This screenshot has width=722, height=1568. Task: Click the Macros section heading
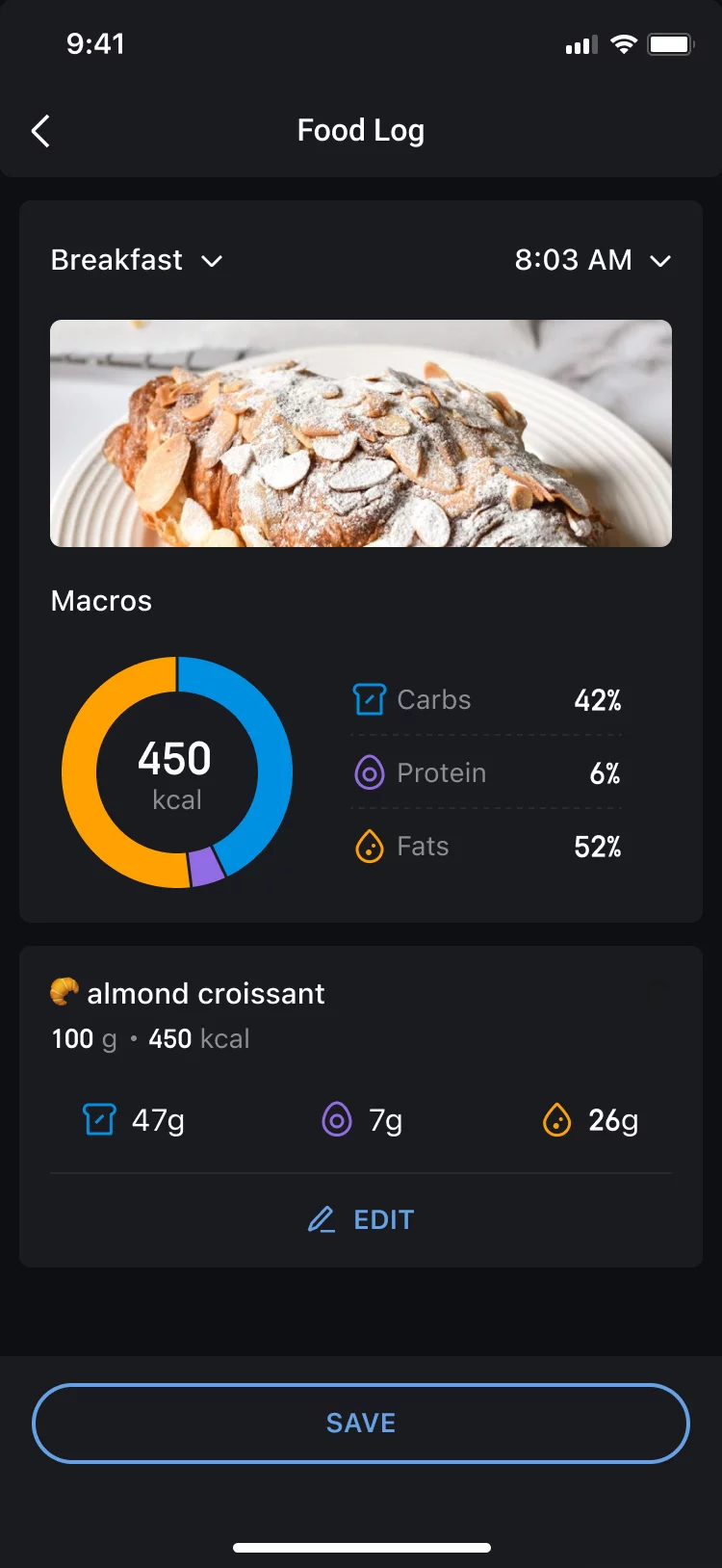tap(101, 601)
